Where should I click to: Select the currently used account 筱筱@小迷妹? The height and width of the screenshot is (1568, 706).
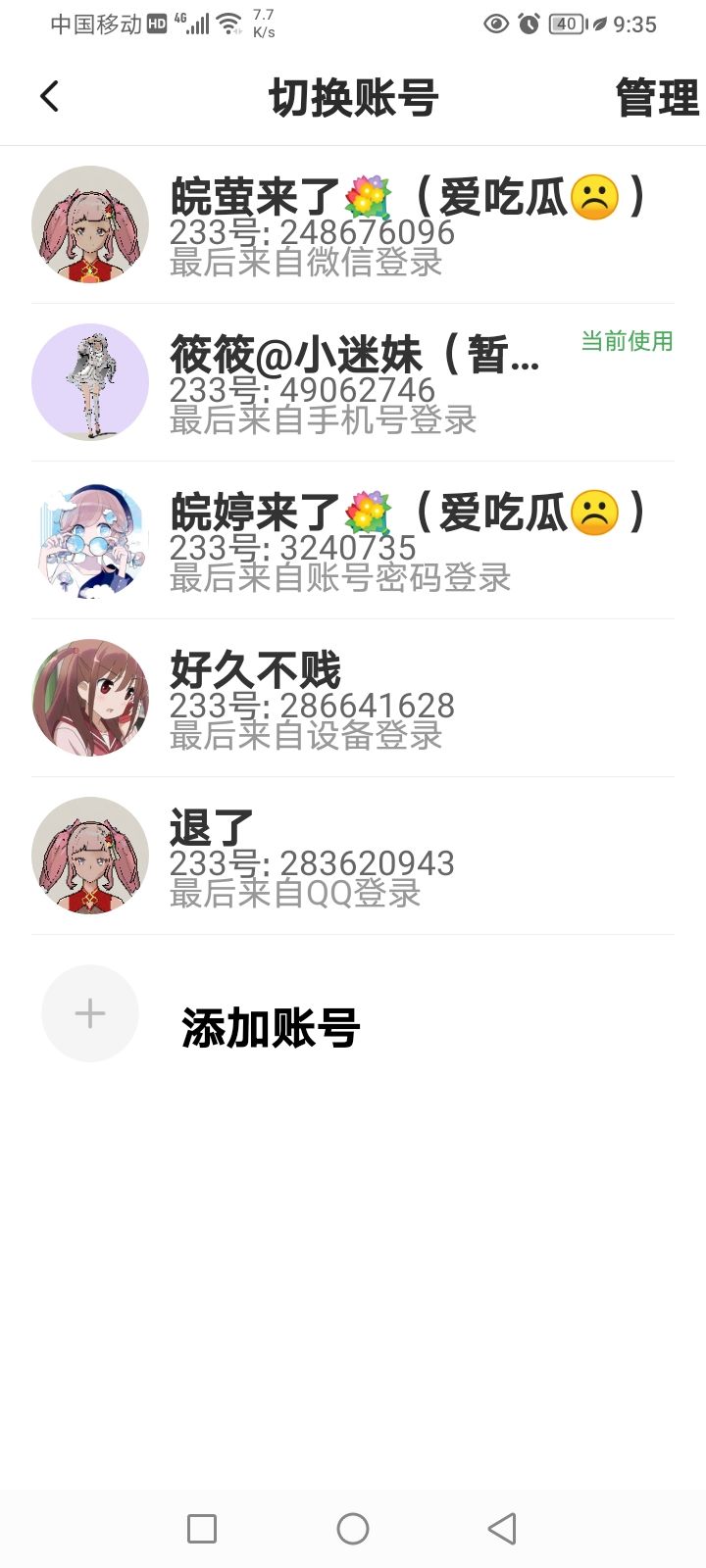tap(353, 382)
